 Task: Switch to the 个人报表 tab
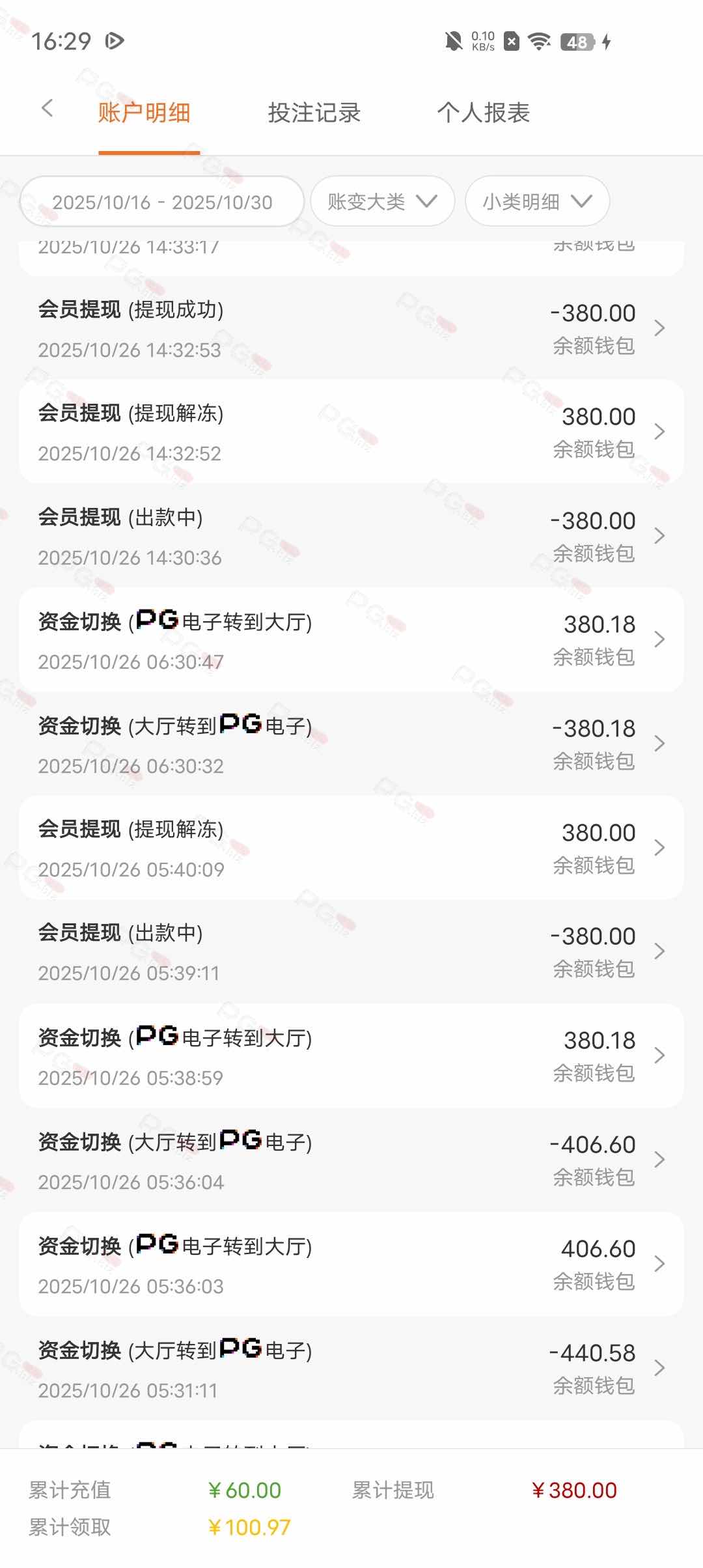point(483,113)
